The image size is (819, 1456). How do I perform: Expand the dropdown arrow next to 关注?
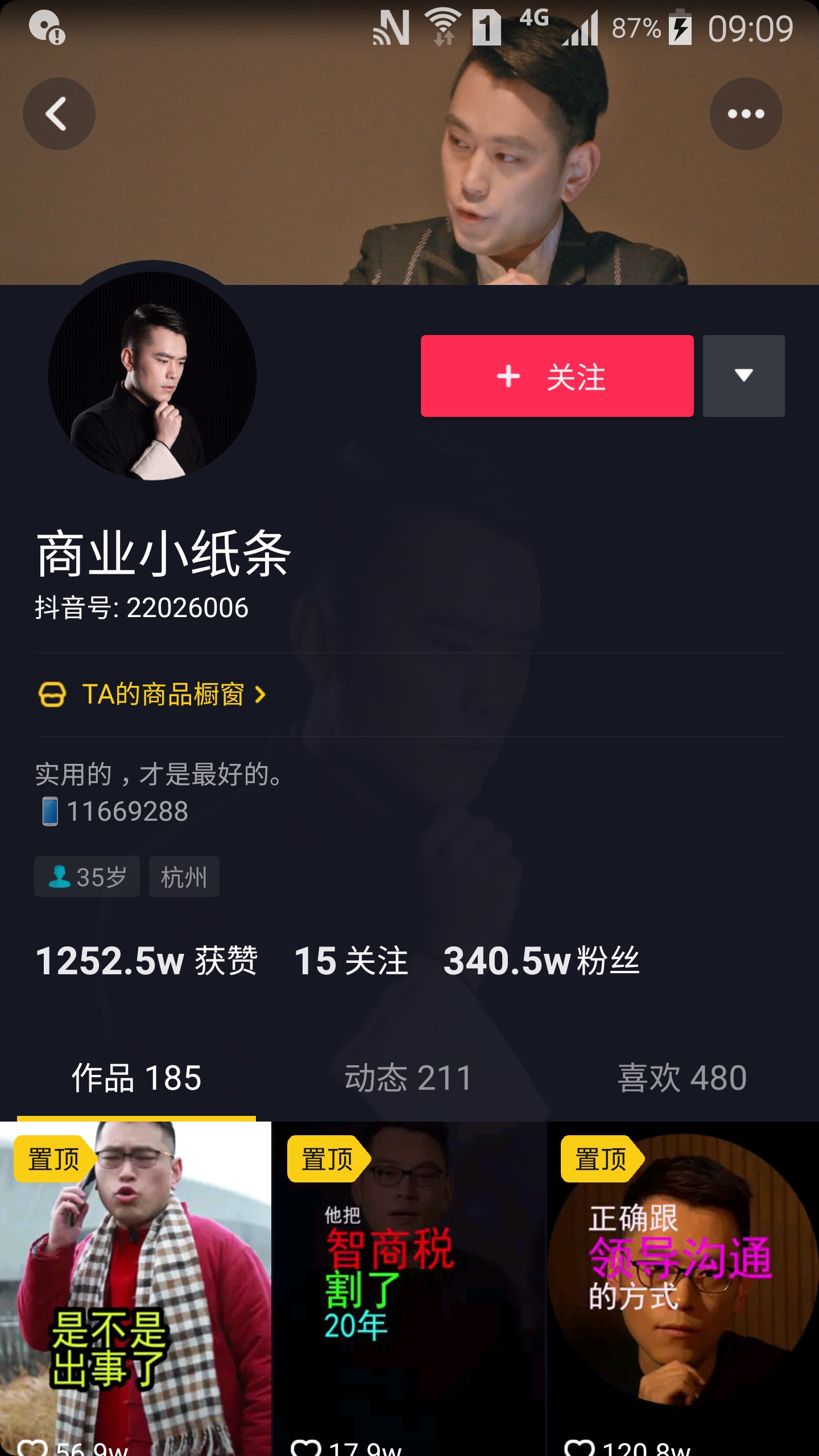coord(743,376)
